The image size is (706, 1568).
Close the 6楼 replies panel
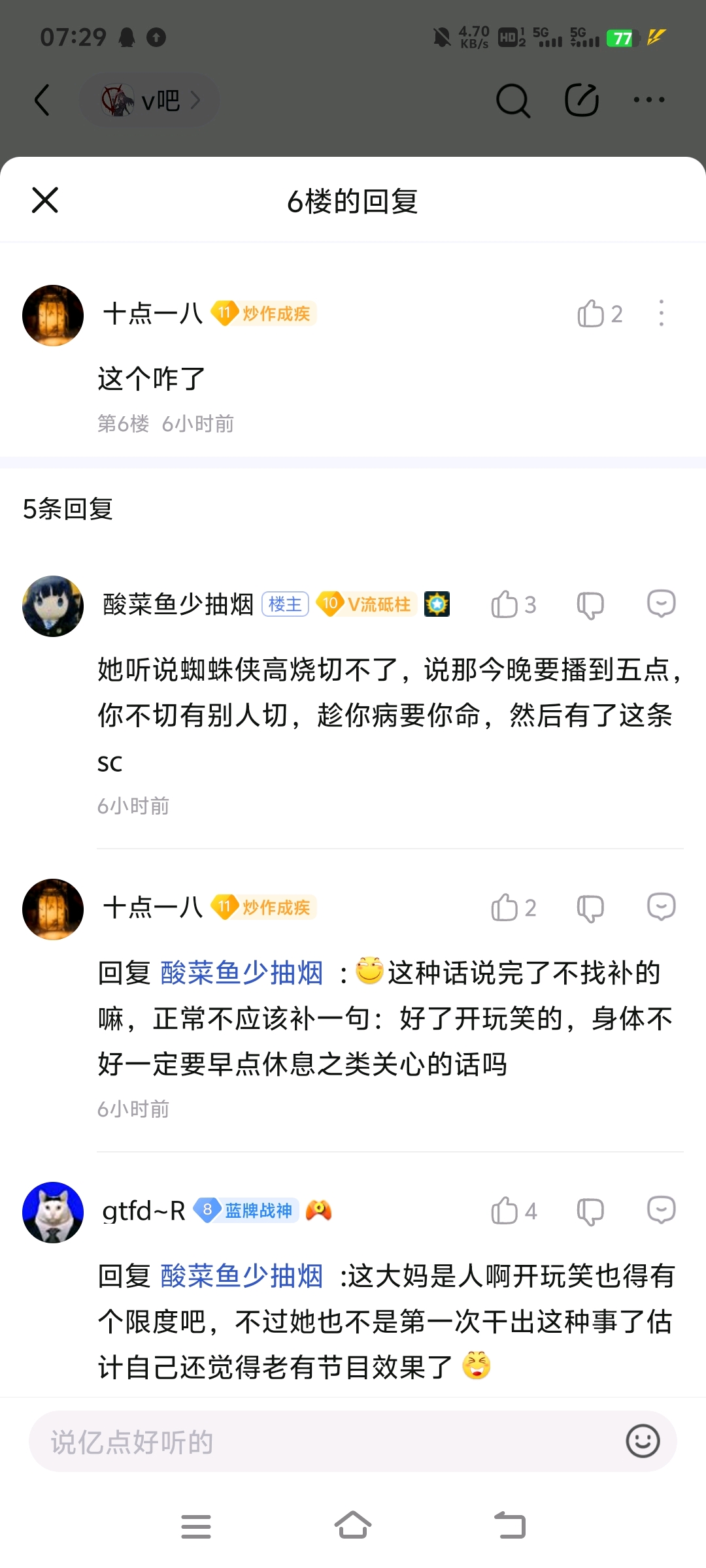(45, 200)
